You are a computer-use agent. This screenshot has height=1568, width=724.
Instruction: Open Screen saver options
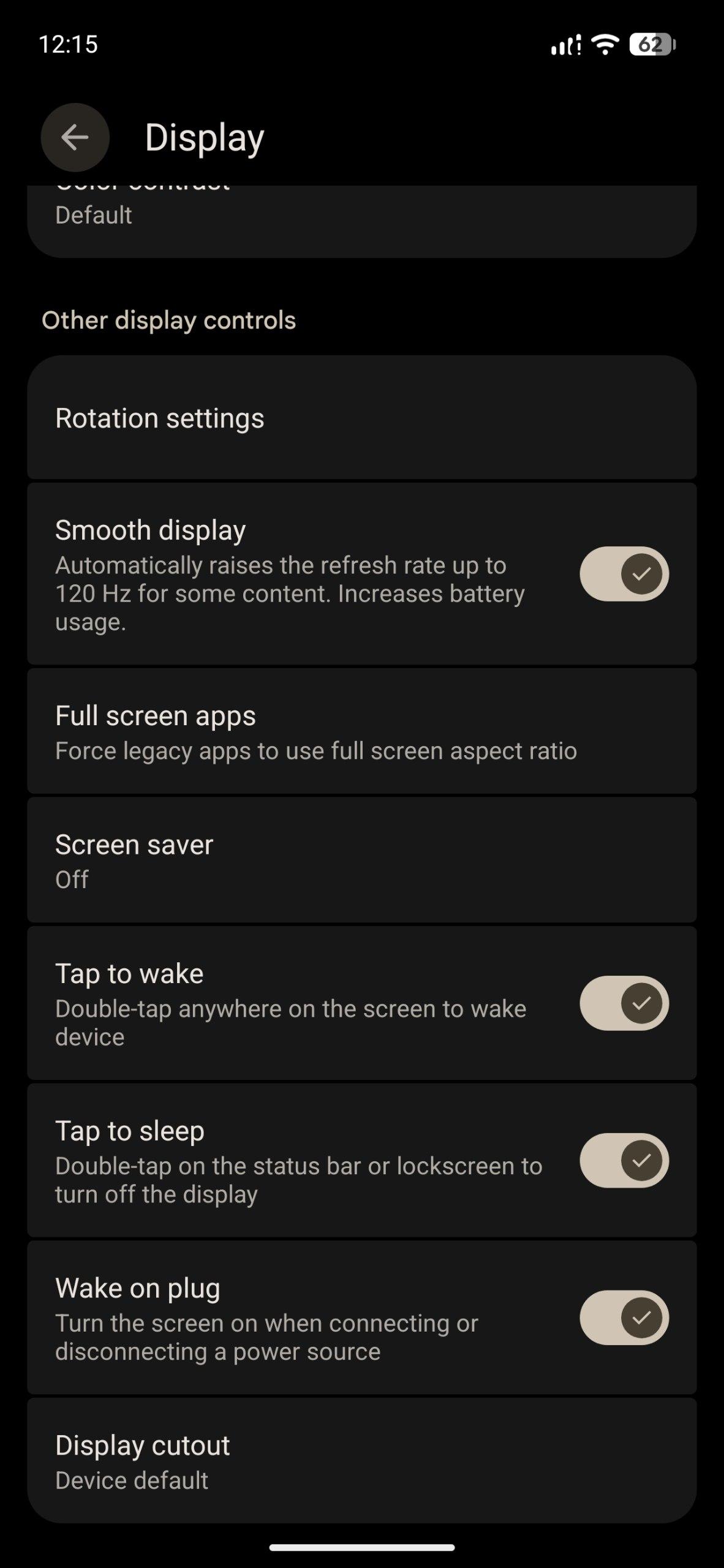pyautogui.click(x=361, y=861)
